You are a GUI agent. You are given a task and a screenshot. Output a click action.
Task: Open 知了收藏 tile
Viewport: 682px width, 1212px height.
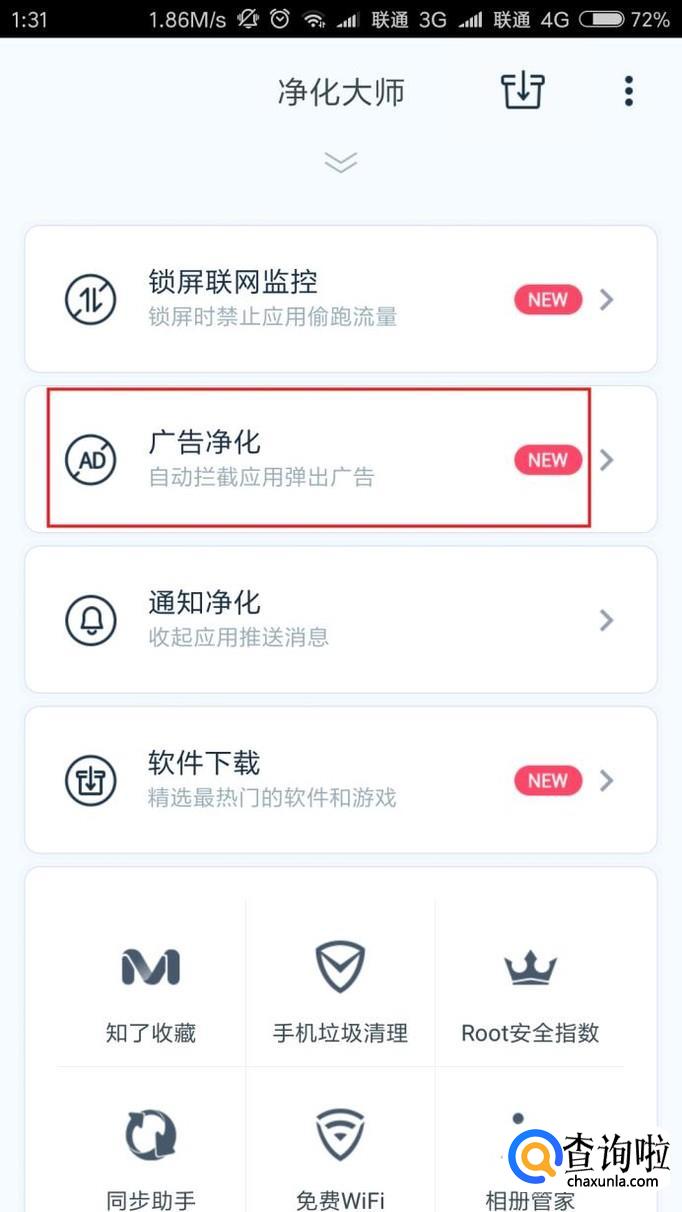pos(151,990)
